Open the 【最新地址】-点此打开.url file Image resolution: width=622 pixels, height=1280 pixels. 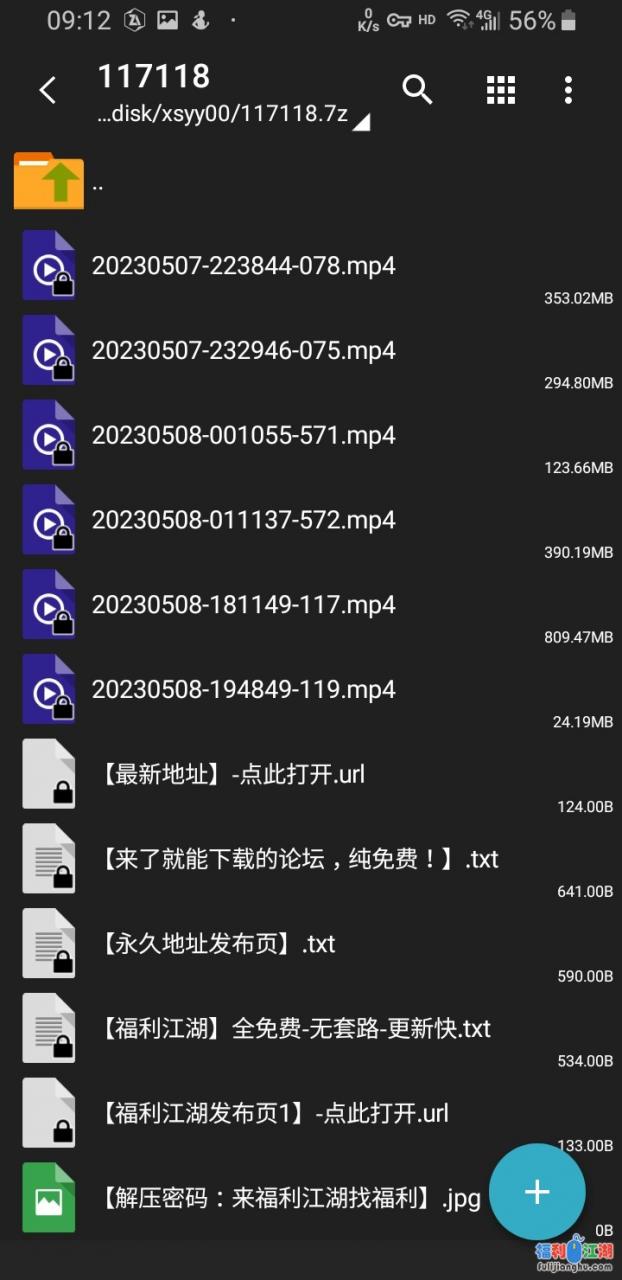point(232,774)
